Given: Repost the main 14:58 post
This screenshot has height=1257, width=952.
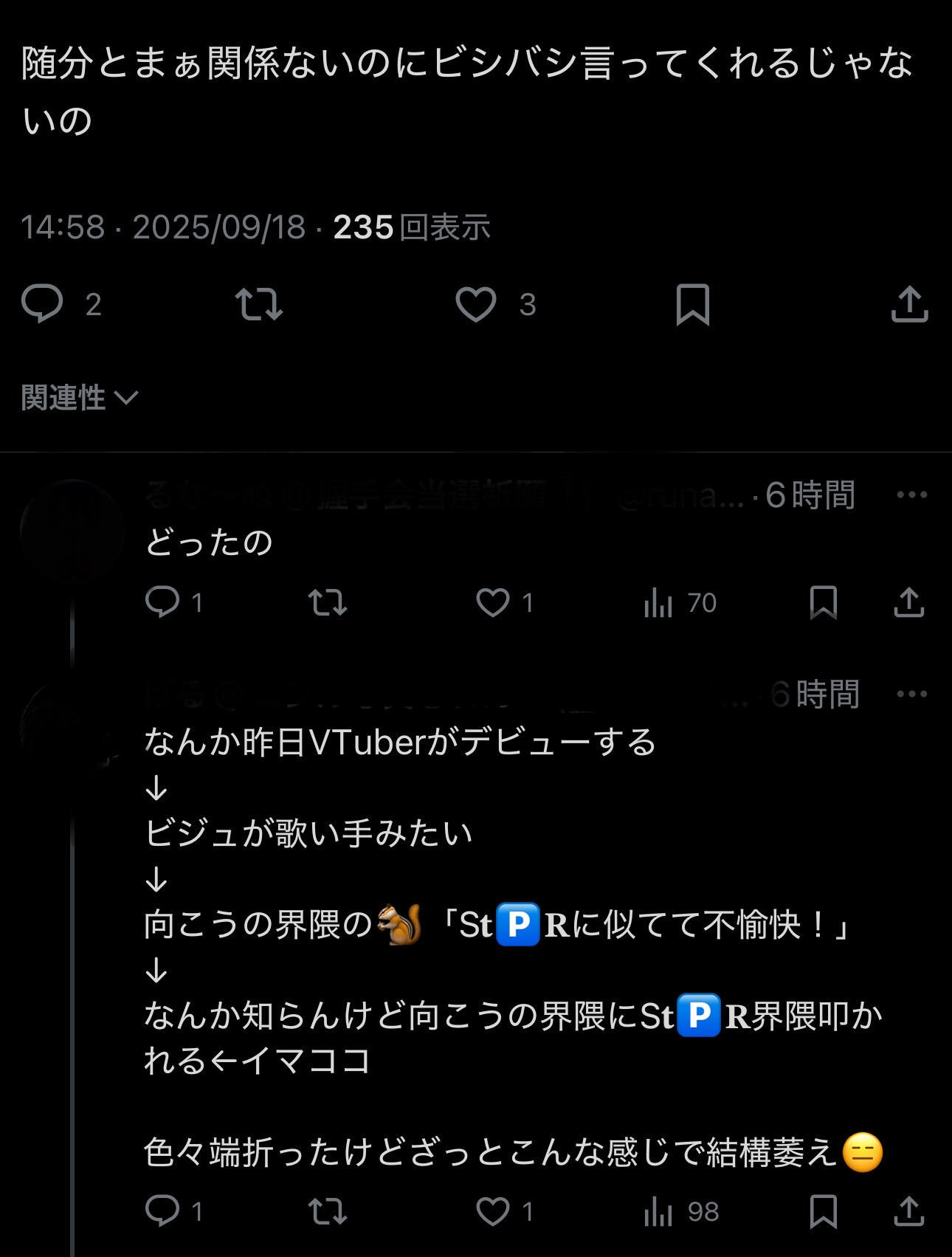Looking at the screenshot, I should [258, 304].
